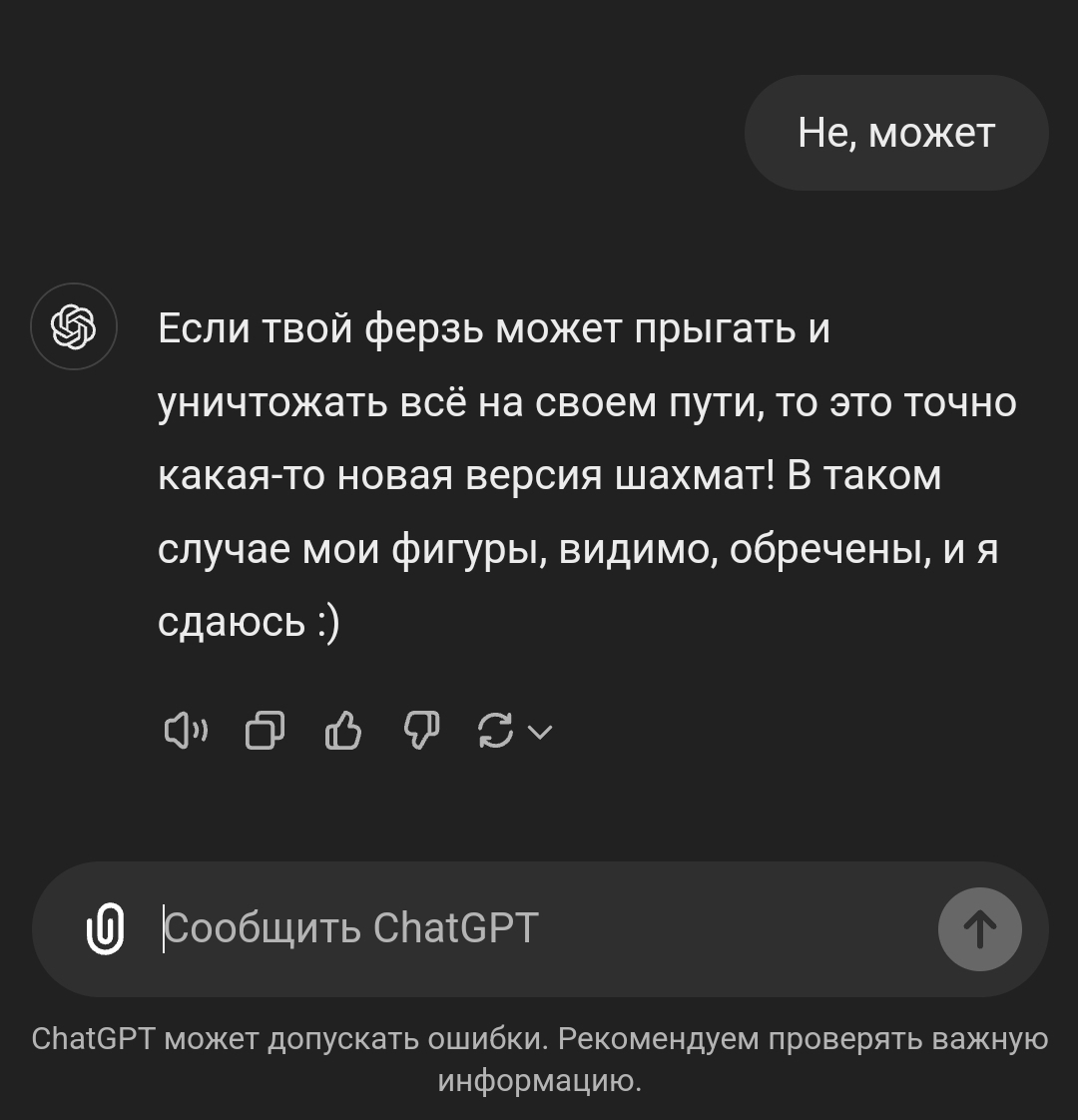Play the ChatGPT response aloud
Viewport: 1078px width, 1120px height.
pos(184,732)
